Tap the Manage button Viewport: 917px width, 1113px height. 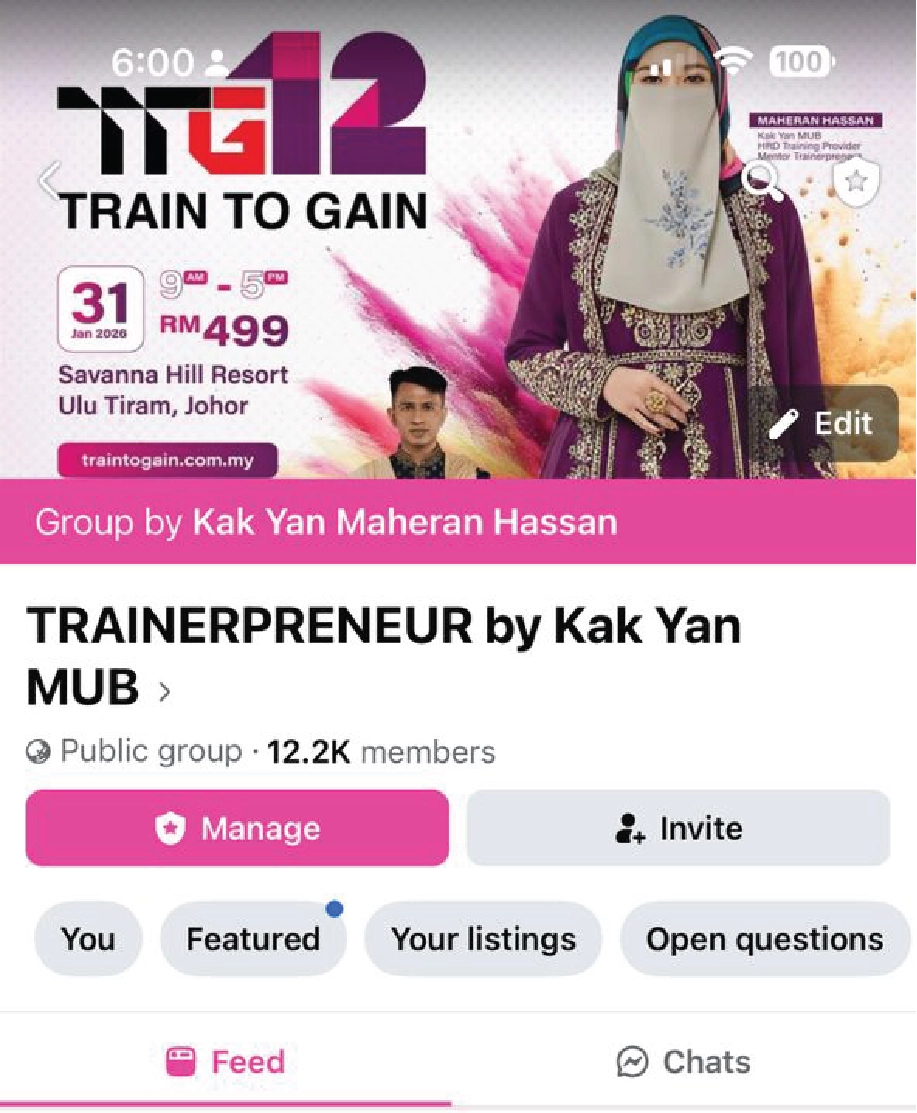237,828
